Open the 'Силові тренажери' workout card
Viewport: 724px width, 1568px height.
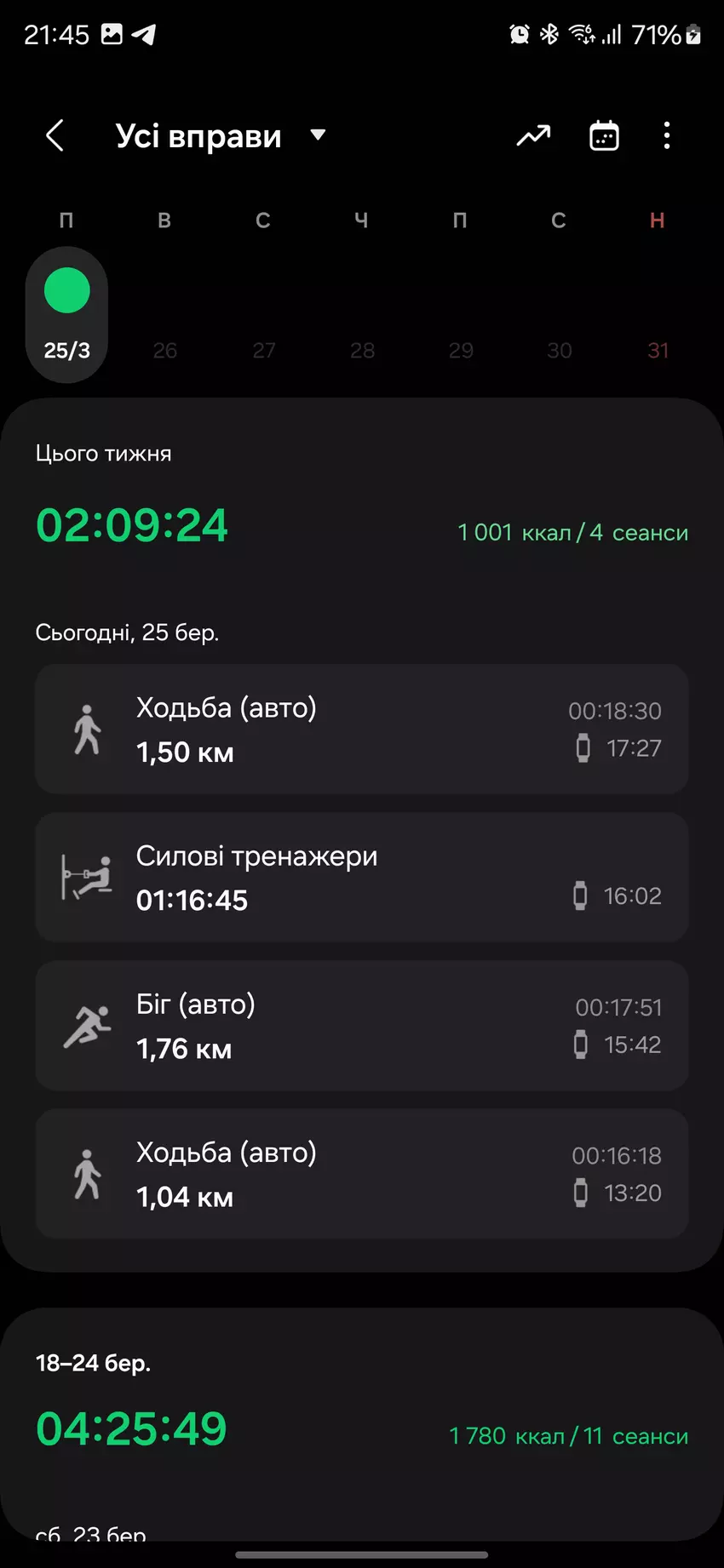click(361, 878)
